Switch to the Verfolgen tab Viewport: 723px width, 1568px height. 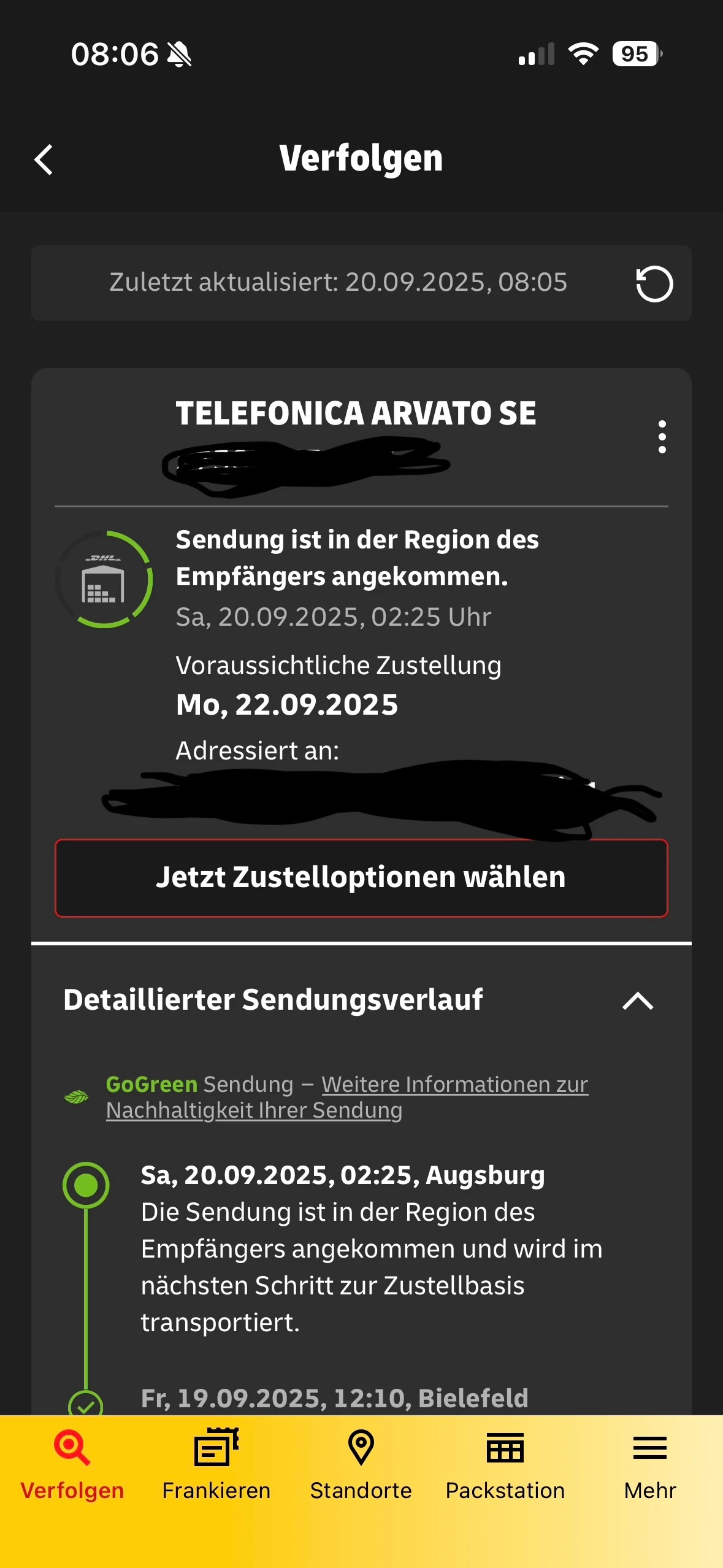coord(72,1464)
